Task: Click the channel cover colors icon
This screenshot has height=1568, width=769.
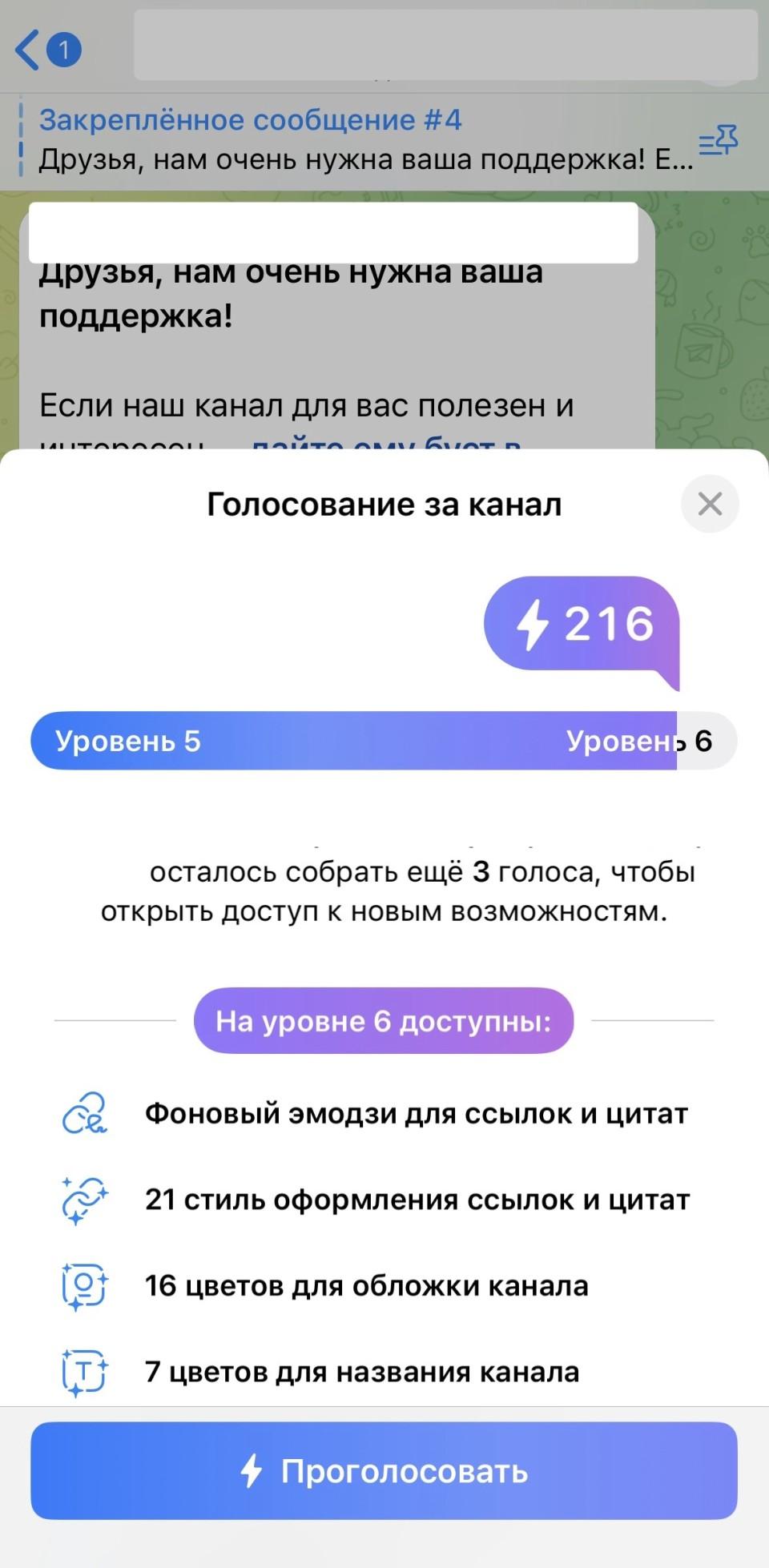Action: tap(84, 1285)
